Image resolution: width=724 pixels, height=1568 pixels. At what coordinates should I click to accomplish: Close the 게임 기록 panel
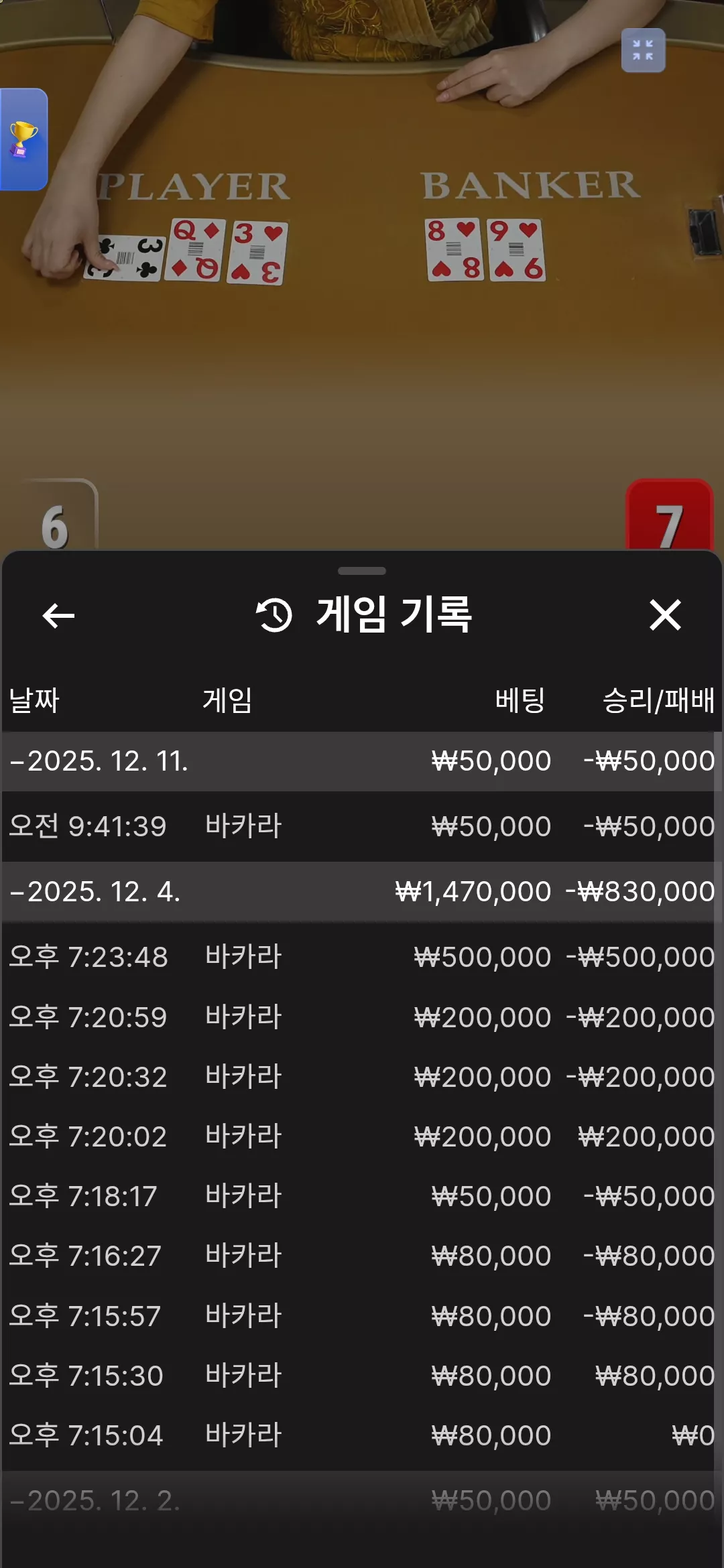[665, 615]
